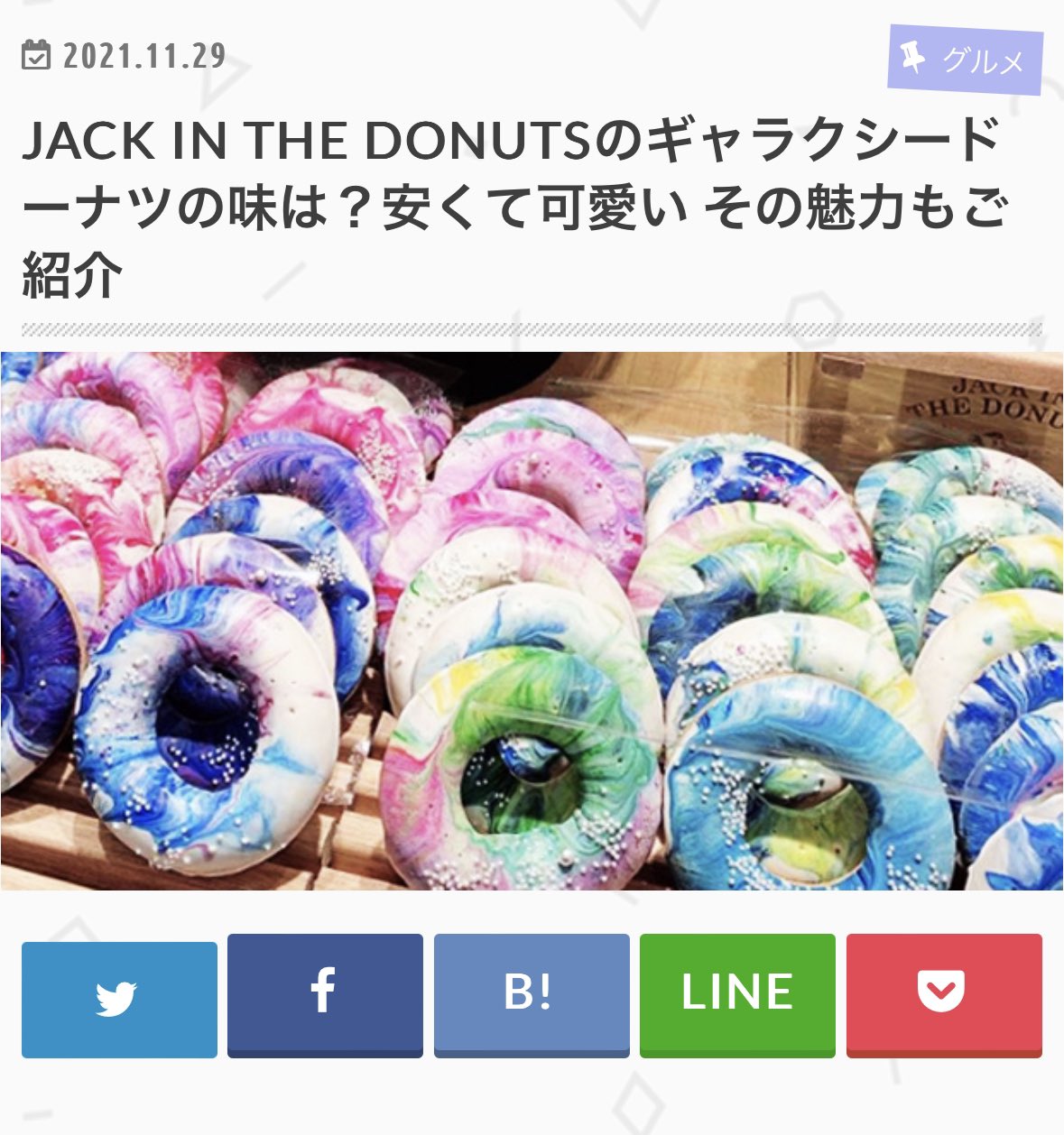Share this article on Facebook
Viewport: 1064px width, 1135px height.
coord(325,994)
